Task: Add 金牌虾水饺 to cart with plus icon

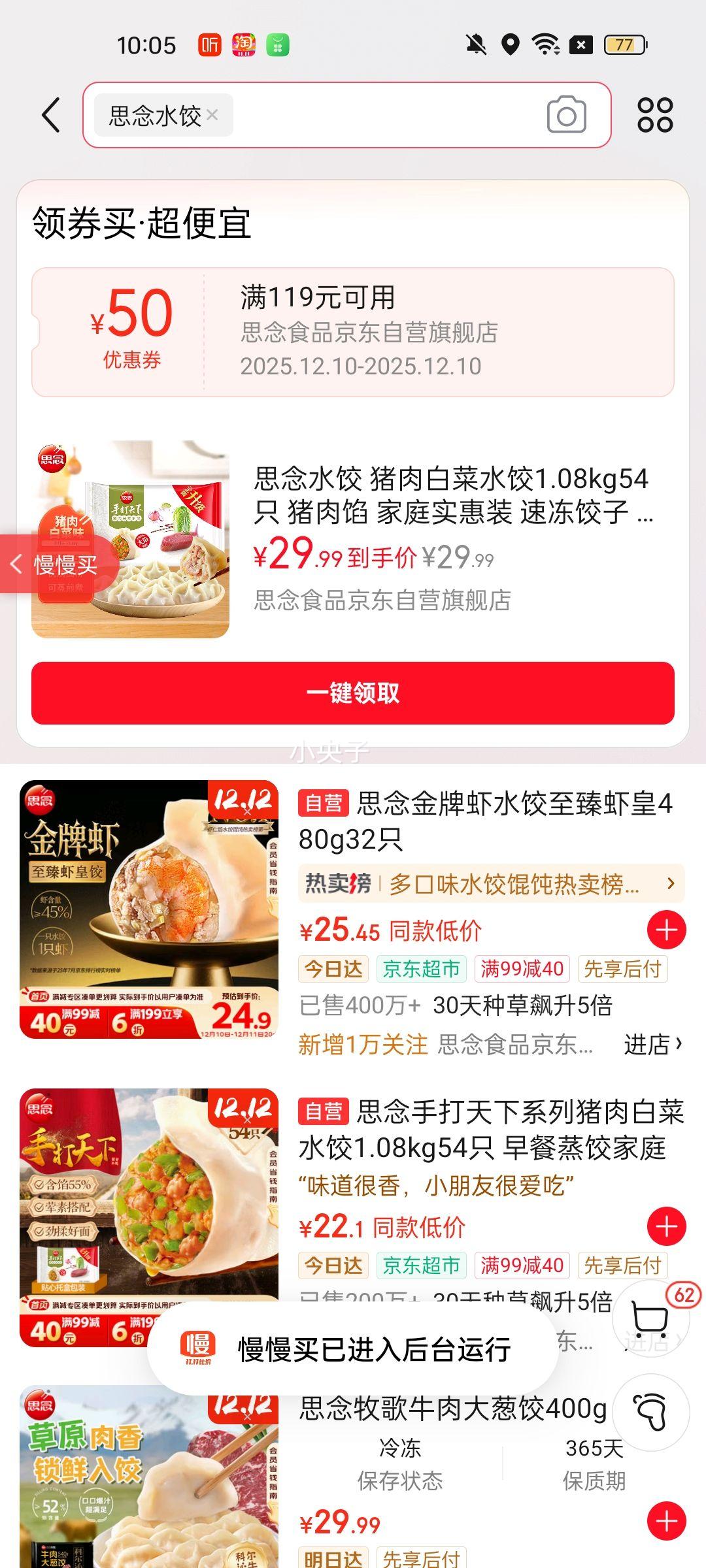Action: point(667,929)
